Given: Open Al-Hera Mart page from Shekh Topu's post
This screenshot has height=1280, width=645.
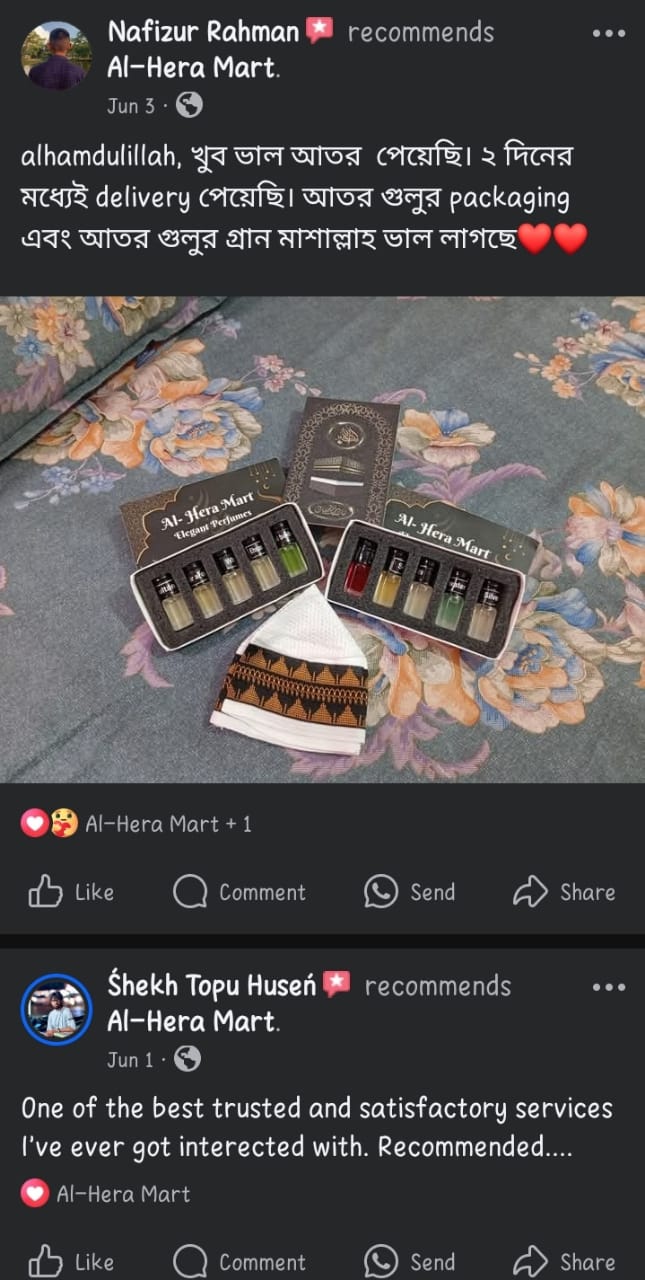Looking at the screenshot, I should click(x=192, y=1022).
